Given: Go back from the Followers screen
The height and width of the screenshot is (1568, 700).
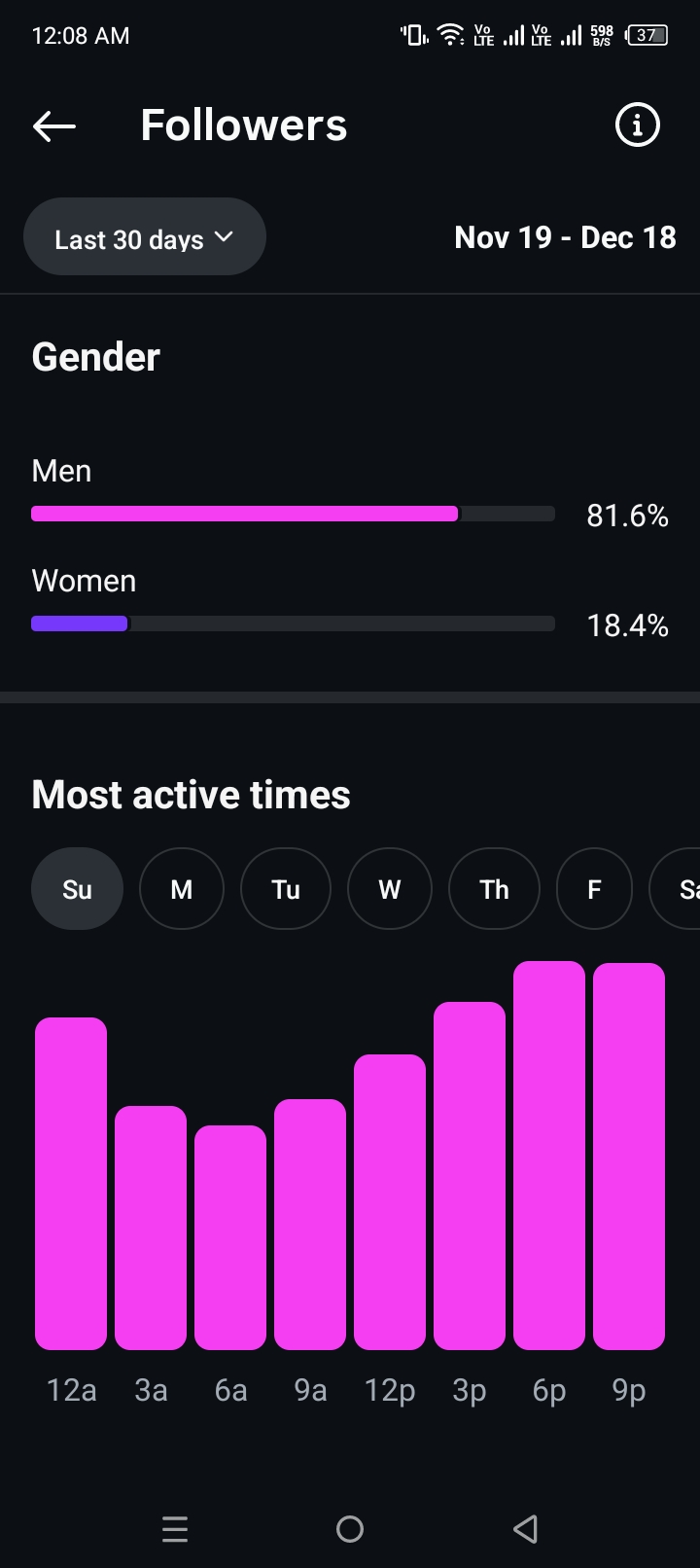Looking at the screenshot, I should [x=54, y=125].
